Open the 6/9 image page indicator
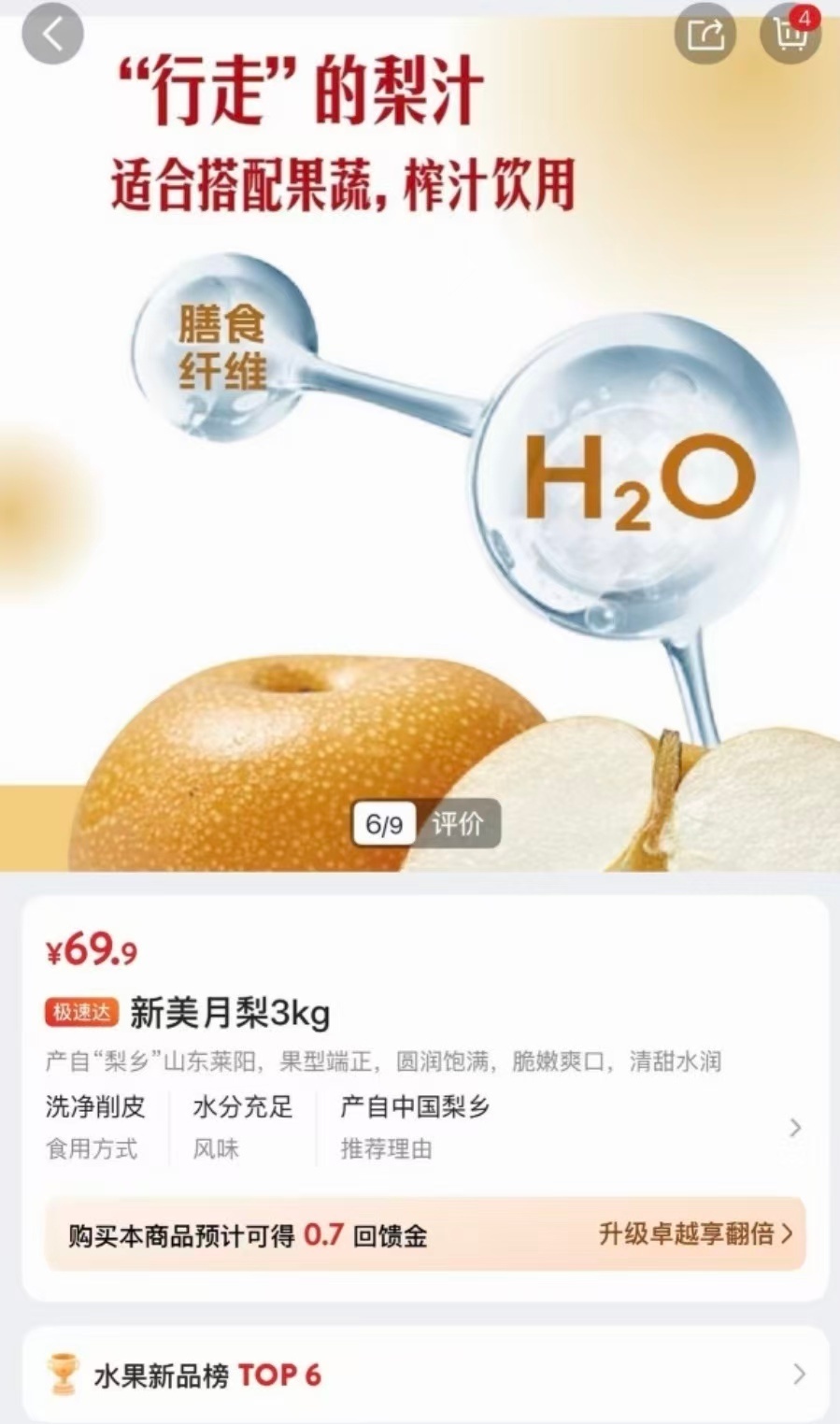Viewport: 840px width, 1424px height. click(x=384, y=824)
